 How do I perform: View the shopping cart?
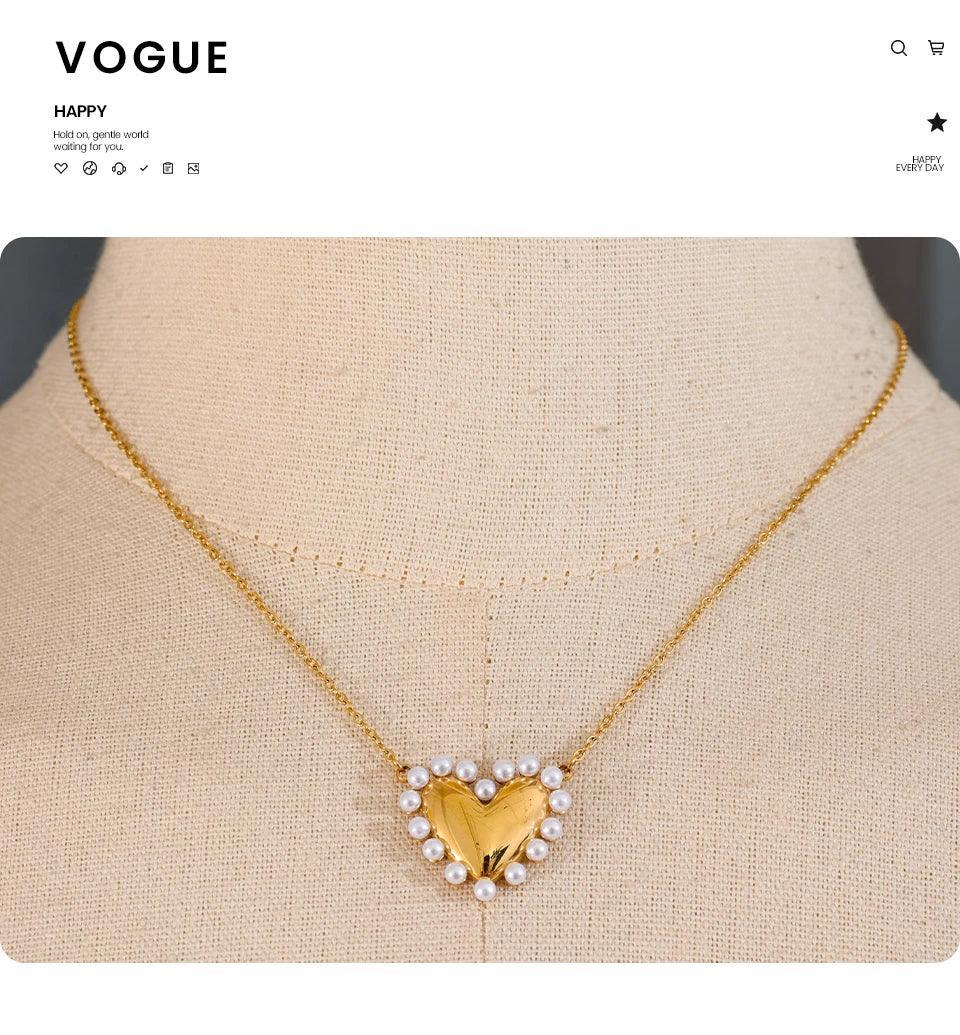936,47
